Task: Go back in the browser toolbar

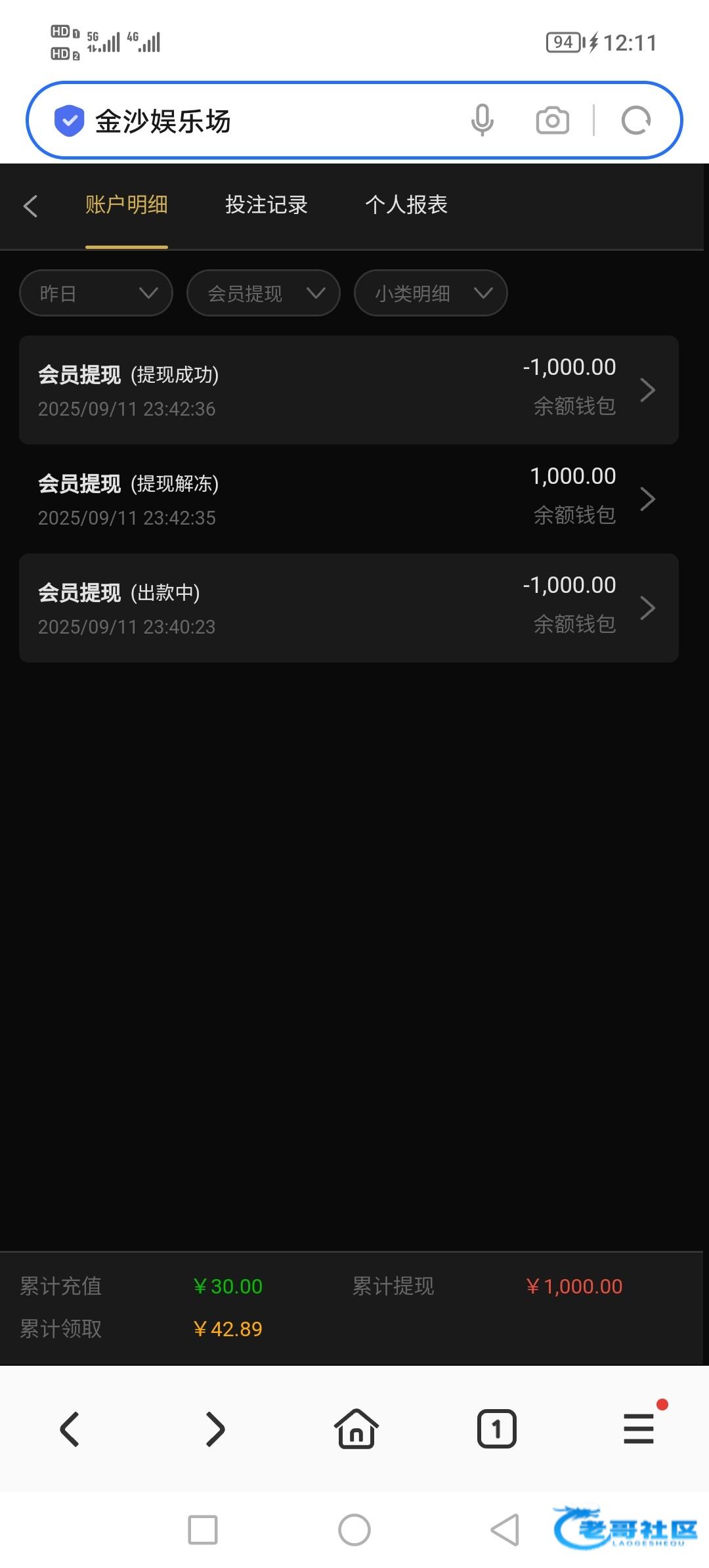Action: coord(70,1429)
